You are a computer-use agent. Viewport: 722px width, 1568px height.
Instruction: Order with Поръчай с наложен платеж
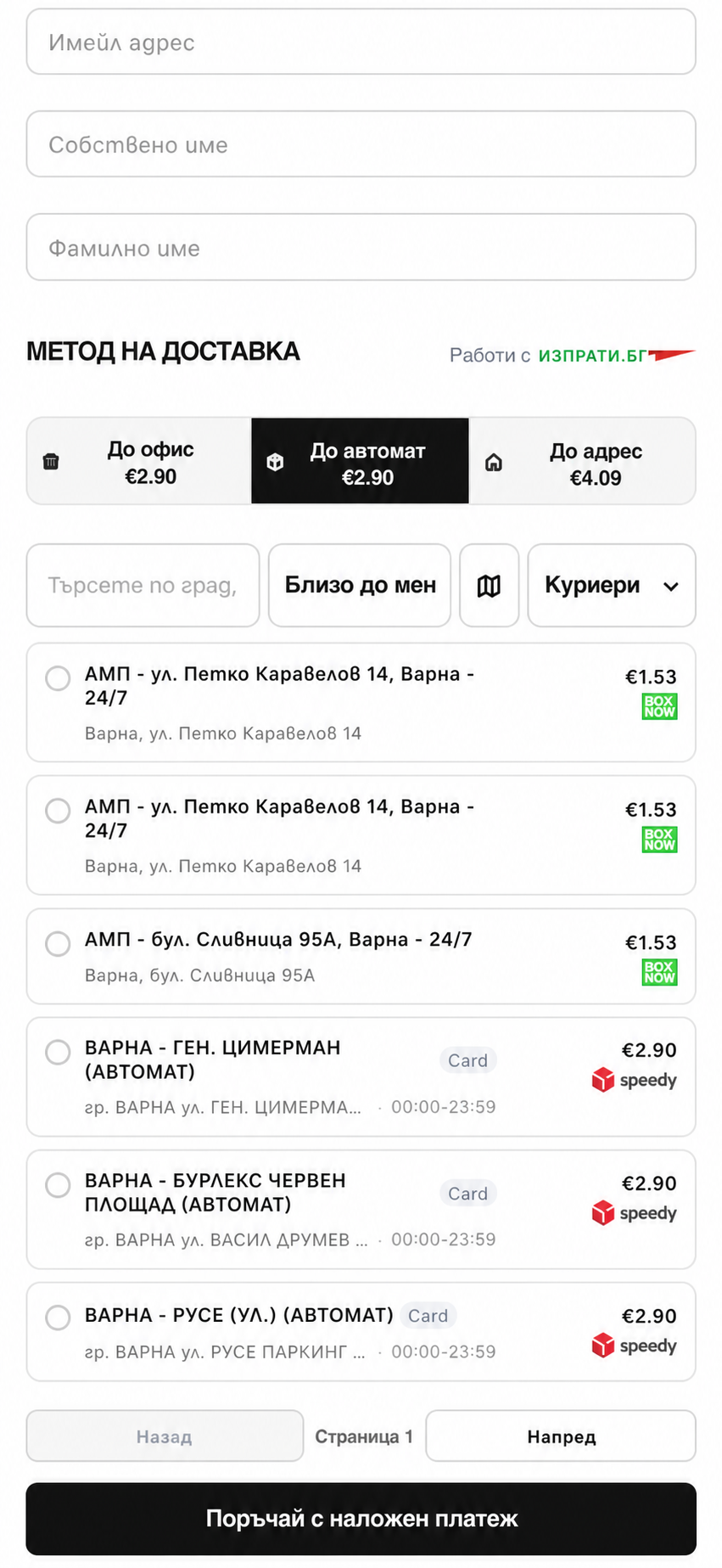click(361, 1518)
